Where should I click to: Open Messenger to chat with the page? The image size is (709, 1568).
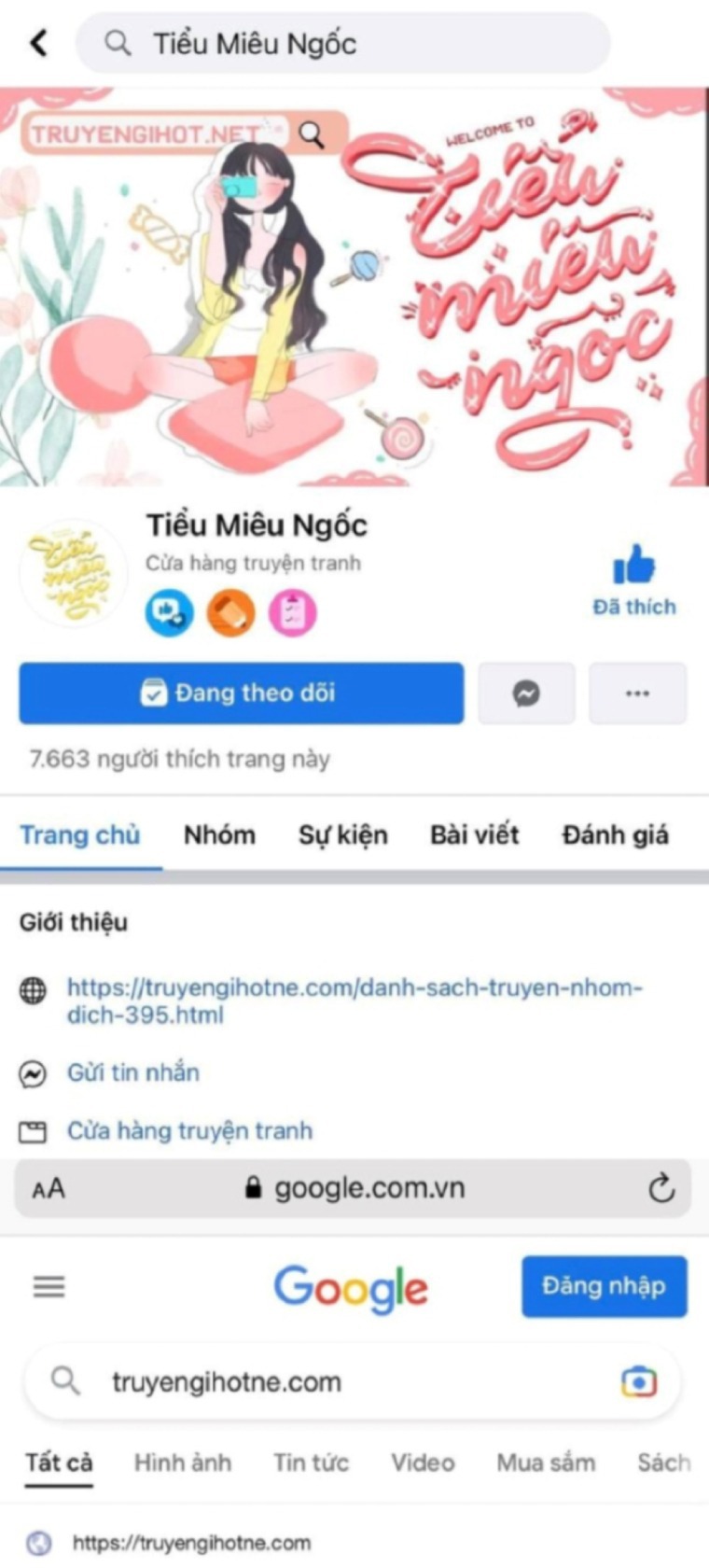click(x=526, y=693)
